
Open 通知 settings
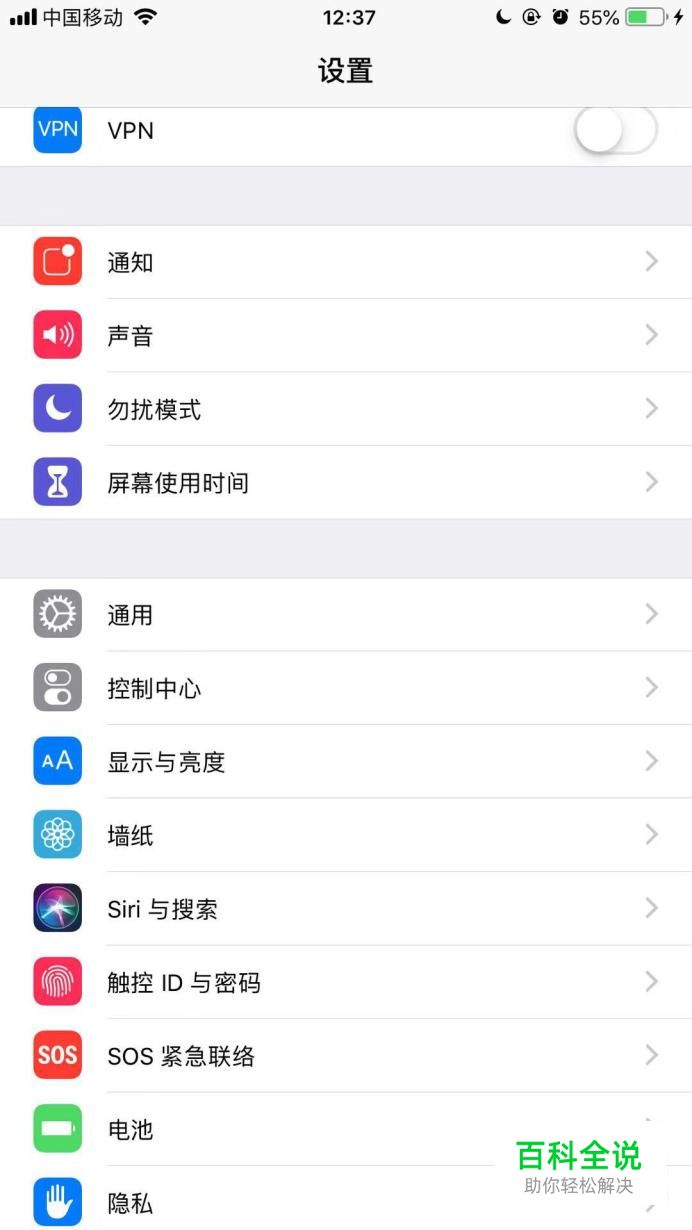tap(345, 262)
